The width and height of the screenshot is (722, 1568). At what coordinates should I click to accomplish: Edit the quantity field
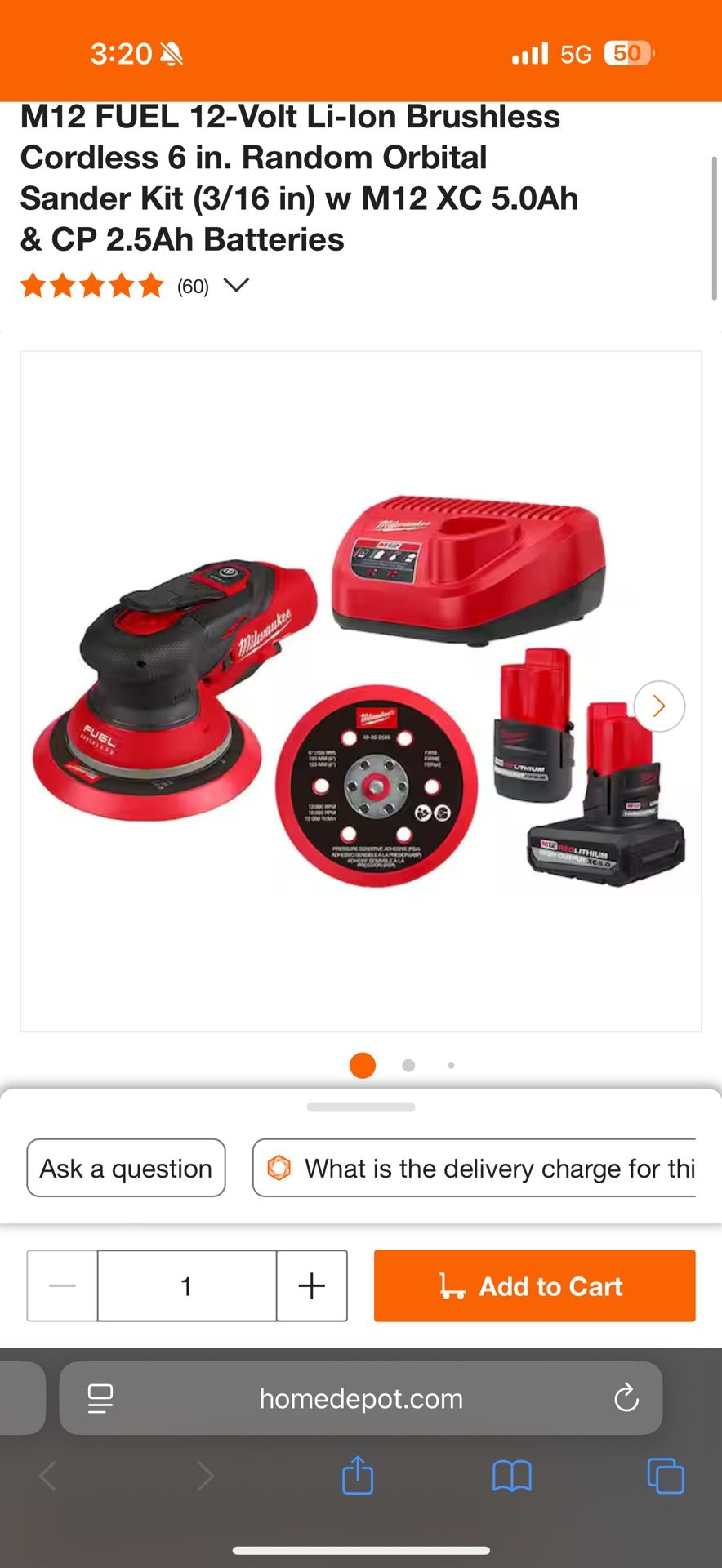(x=186, y=1285)
